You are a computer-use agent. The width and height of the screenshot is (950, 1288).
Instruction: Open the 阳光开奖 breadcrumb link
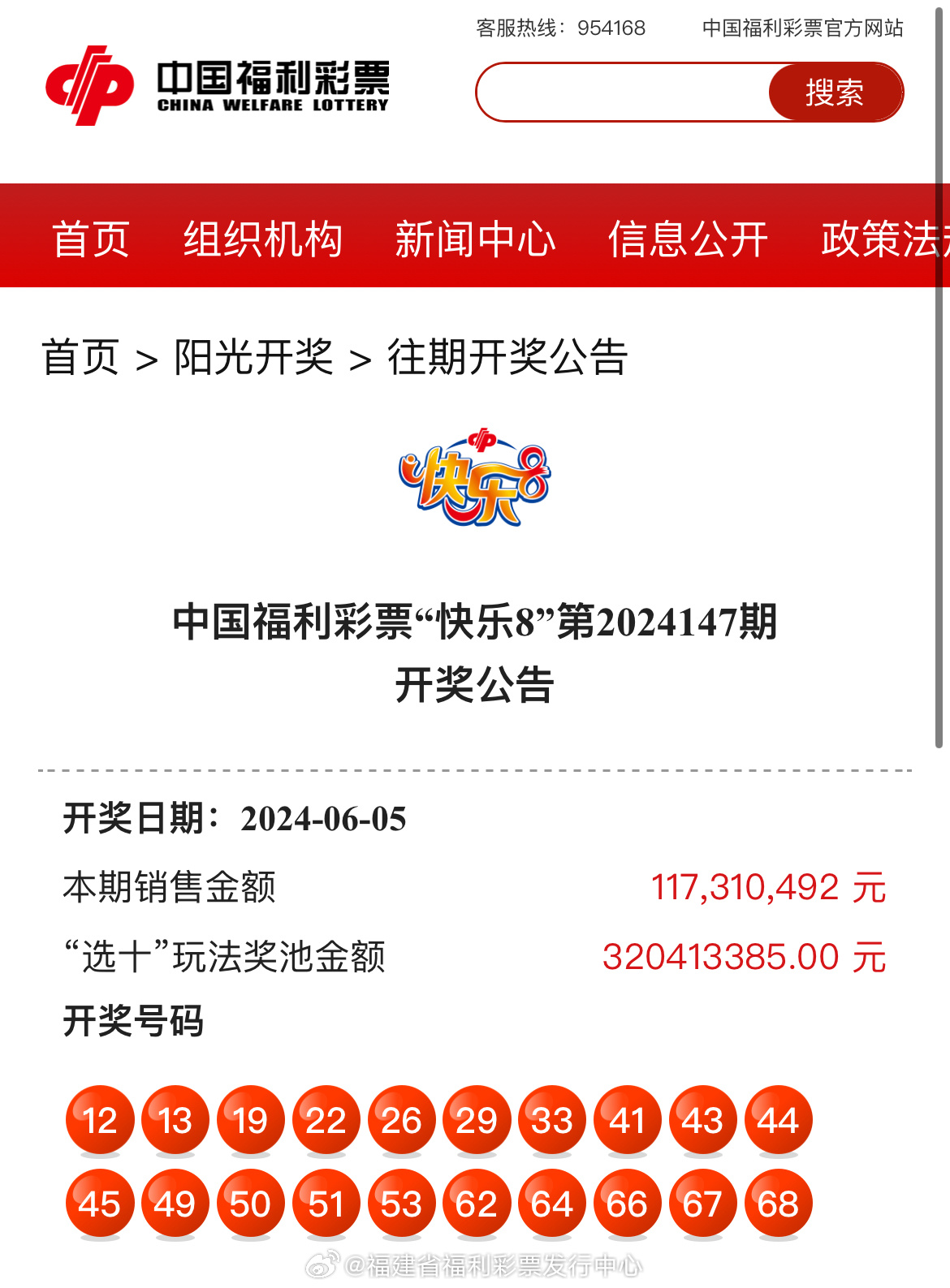coord(253,357)
